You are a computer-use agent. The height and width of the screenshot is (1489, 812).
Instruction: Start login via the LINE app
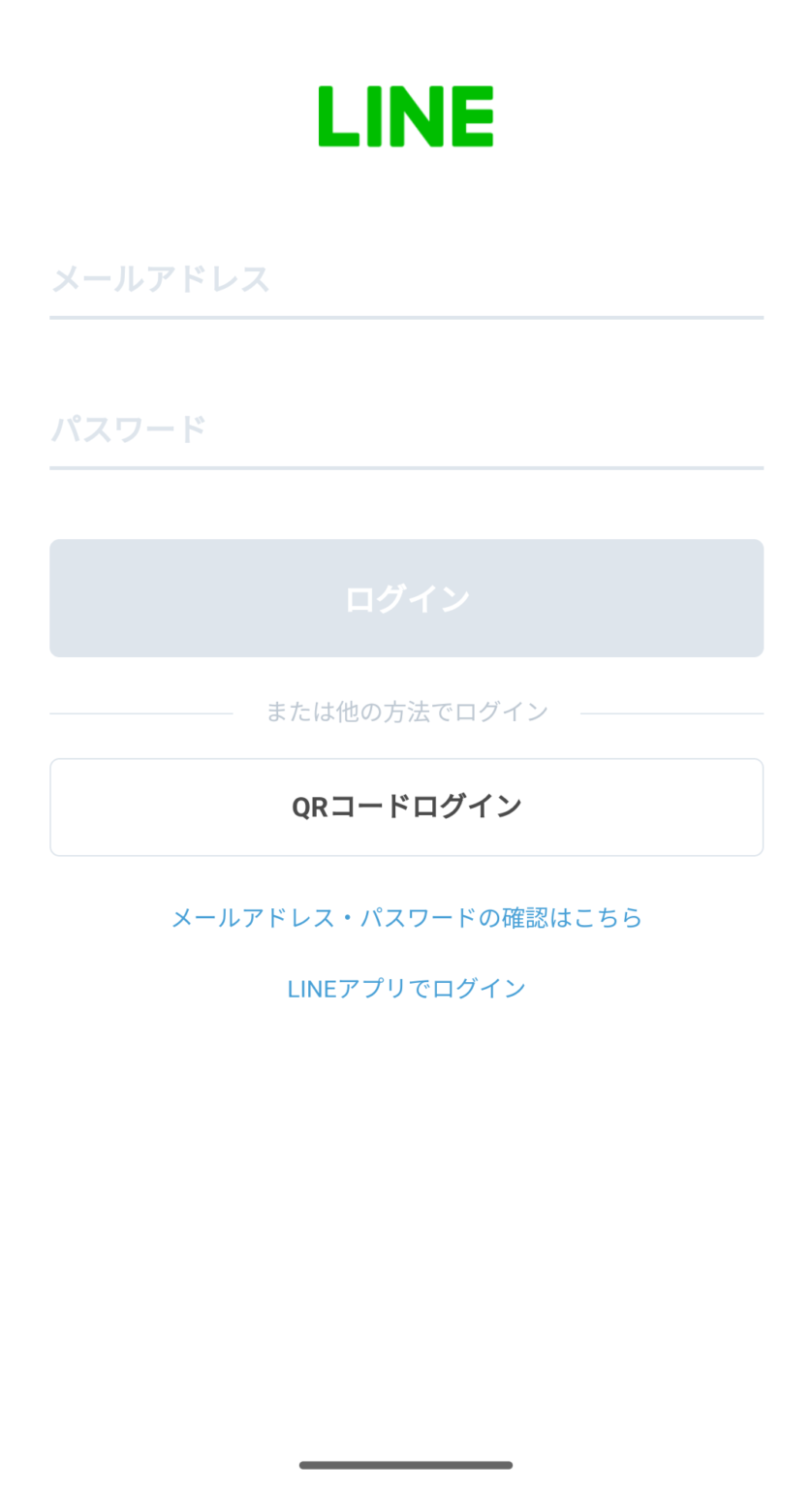pyautogui.click(x=406, y=987)
